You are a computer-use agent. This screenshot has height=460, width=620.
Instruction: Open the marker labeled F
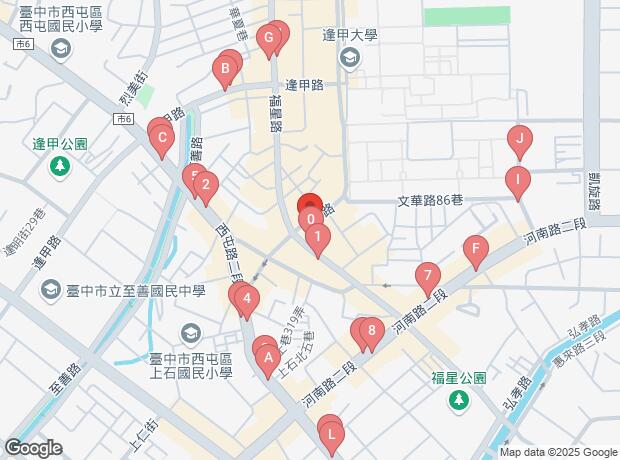tap(476, 249)
